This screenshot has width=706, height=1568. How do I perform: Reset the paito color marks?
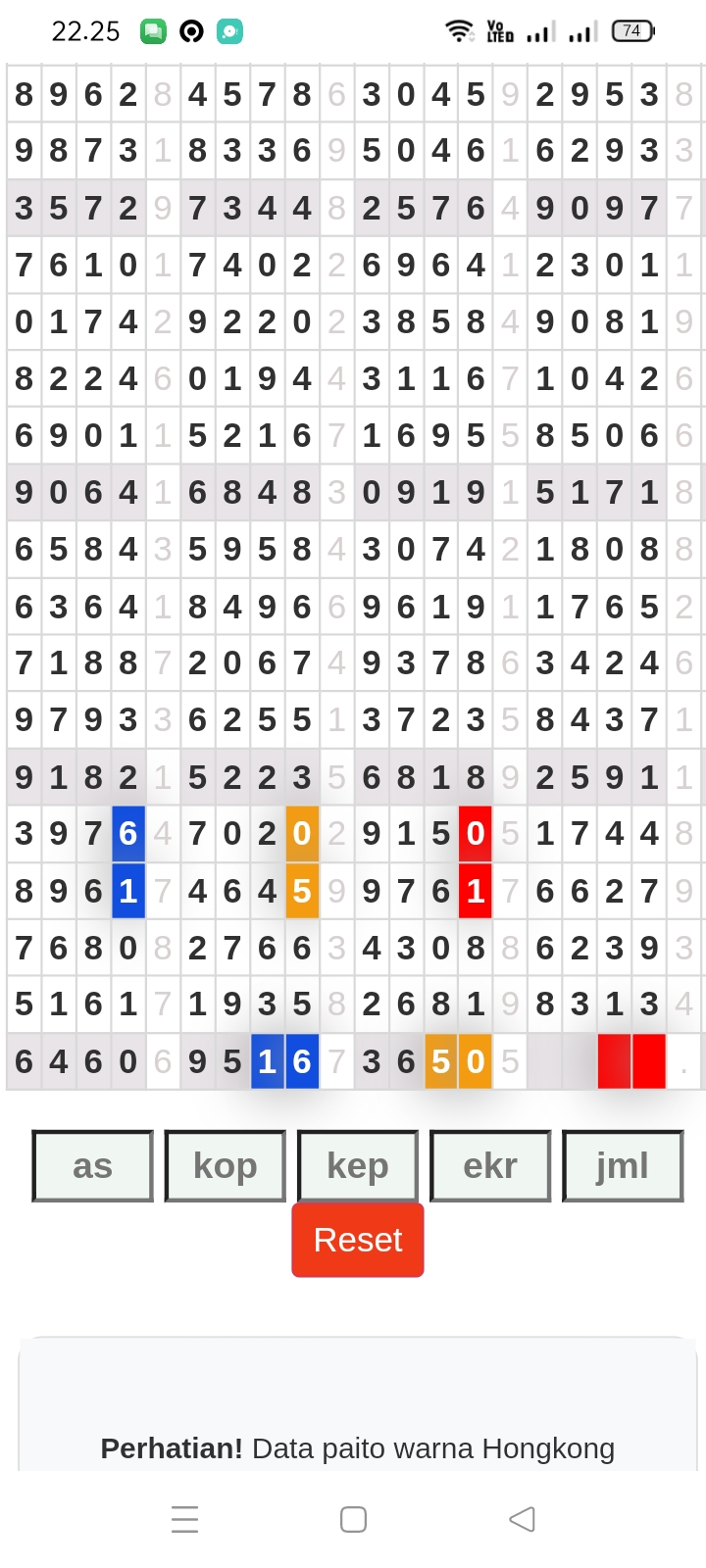point(358,1240)
